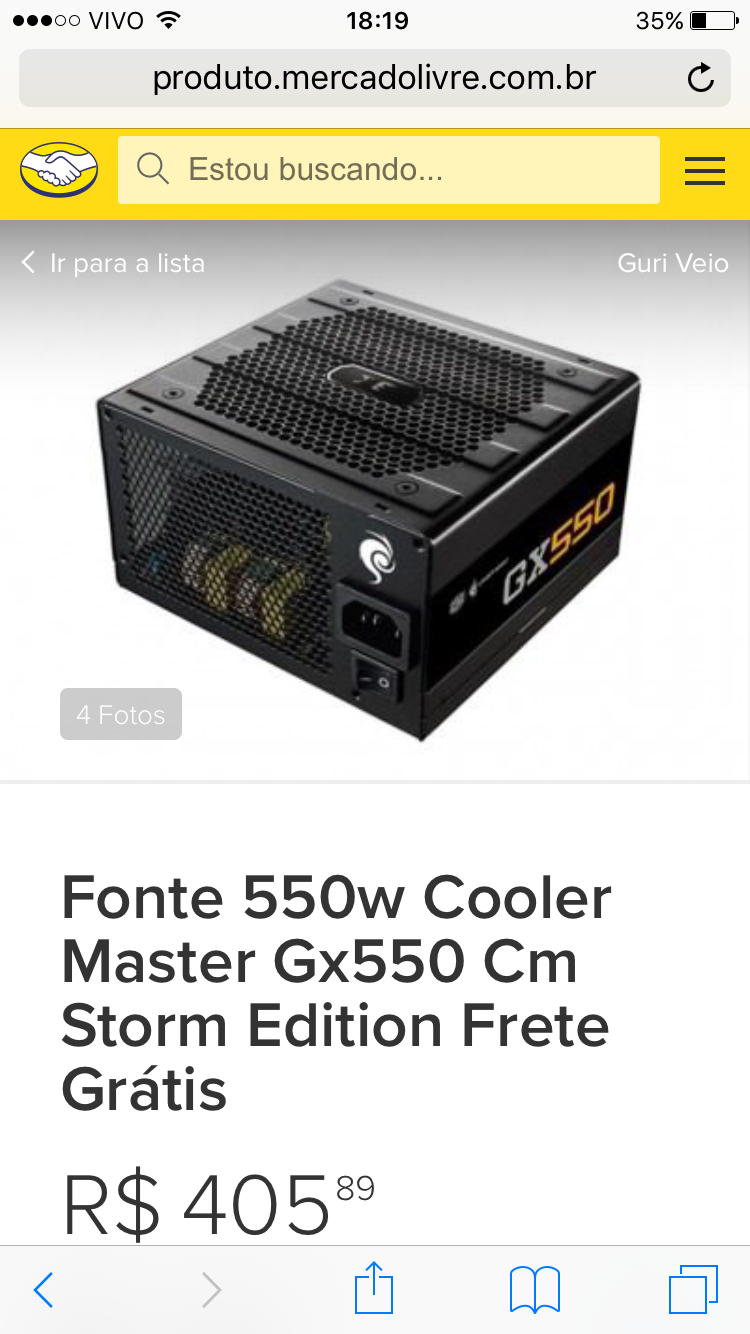Open the GX550 product photo

coord(368,510)
